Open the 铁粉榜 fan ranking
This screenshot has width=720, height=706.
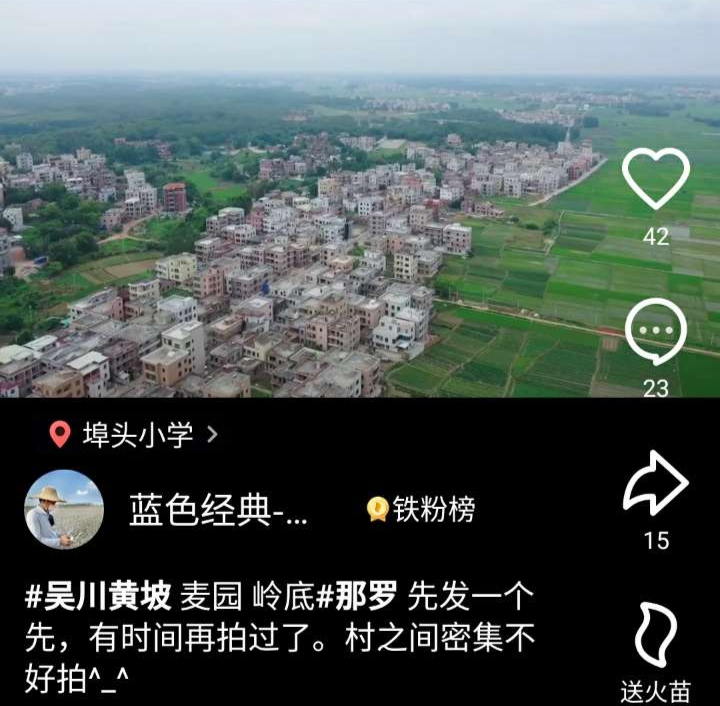(421, 510)
